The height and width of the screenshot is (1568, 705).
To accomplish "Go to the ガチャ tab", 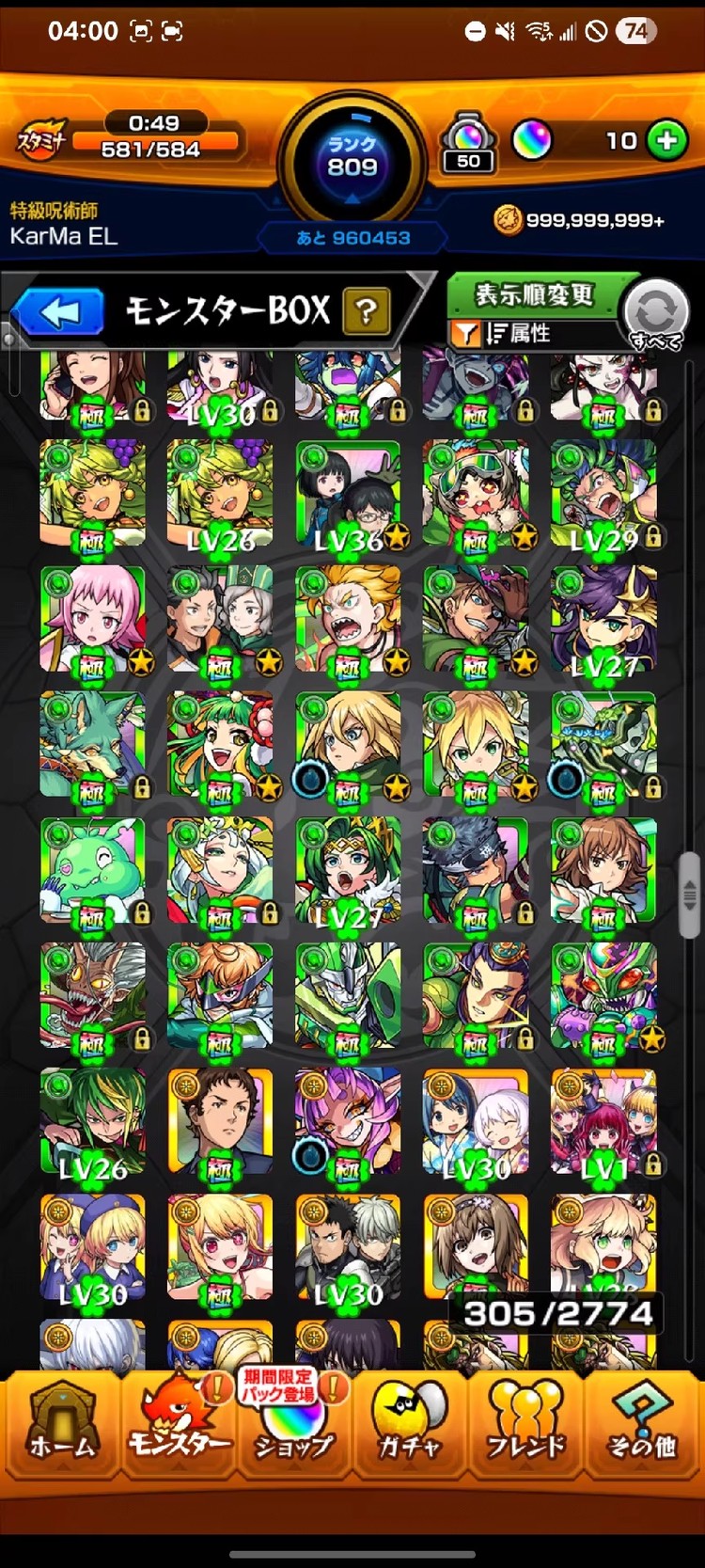I will pyautogui.click(x=410, y=1424).
